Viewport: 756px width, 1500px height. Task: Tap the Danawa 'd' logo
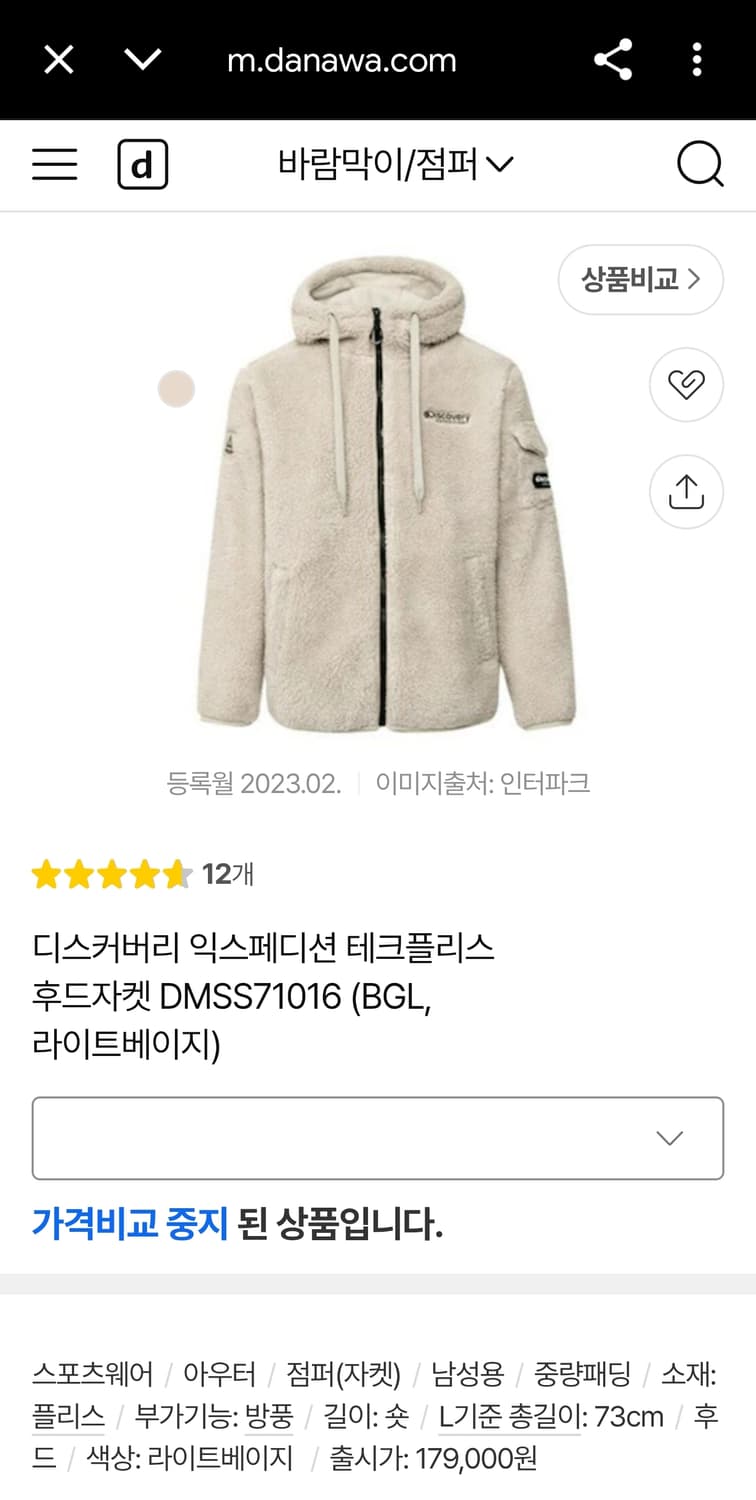pyautogui.click(x=143, y=165)
